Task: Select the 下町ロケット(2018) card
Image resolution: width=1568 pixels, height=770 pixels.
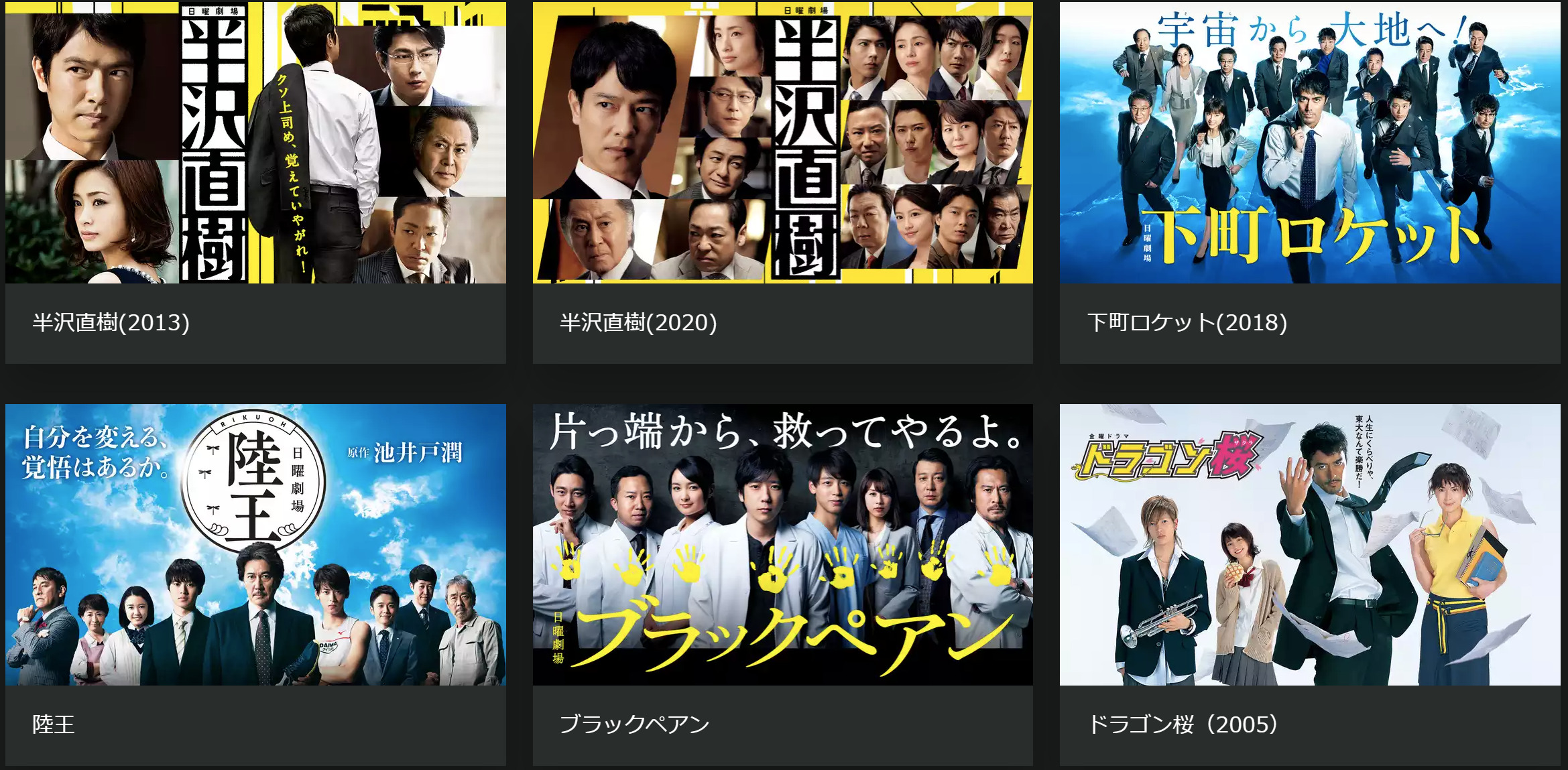Action: [x=1309, y=181]
